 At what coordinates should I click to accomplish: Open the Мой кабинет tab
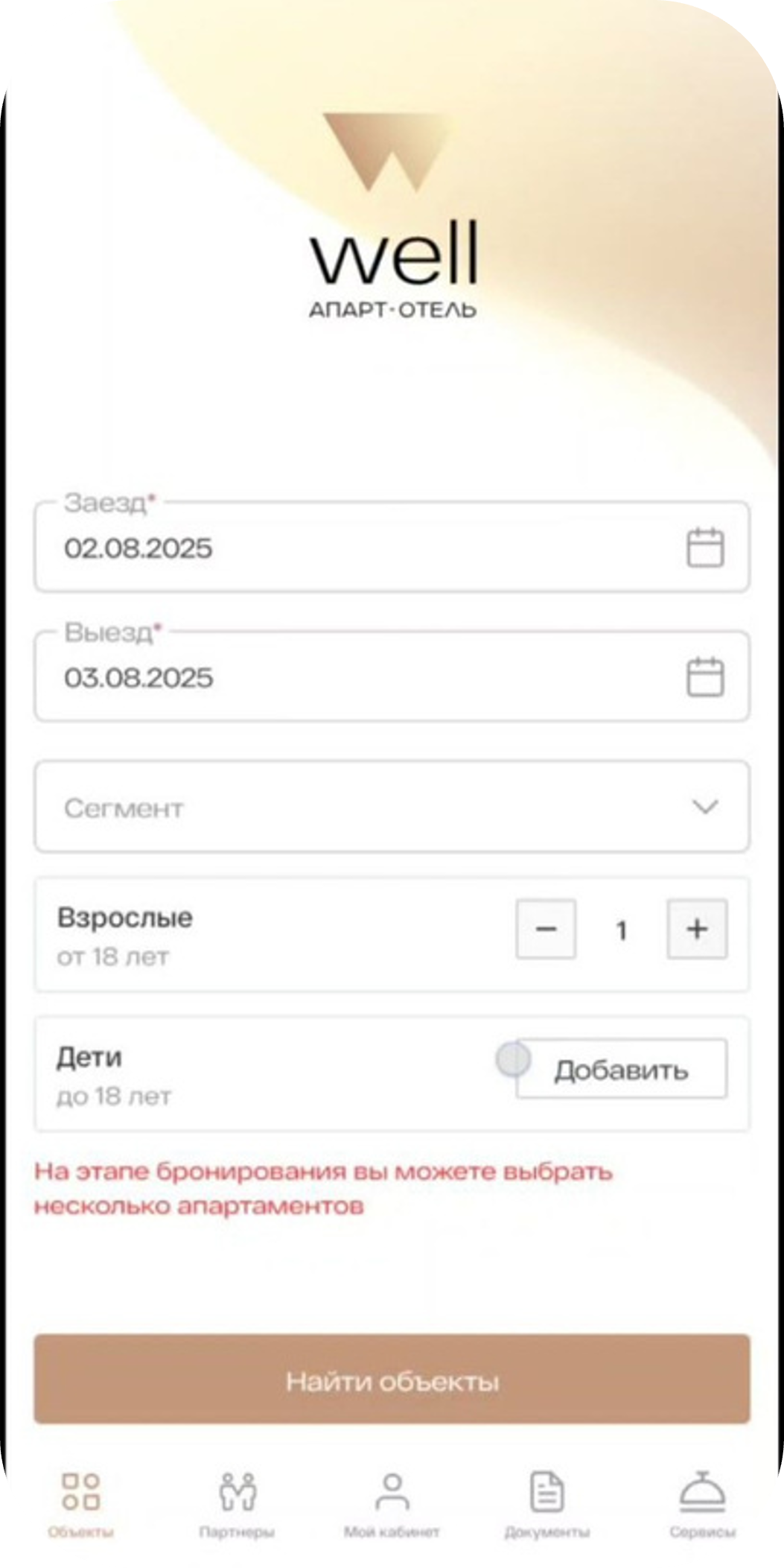(x=392, y=1505)
